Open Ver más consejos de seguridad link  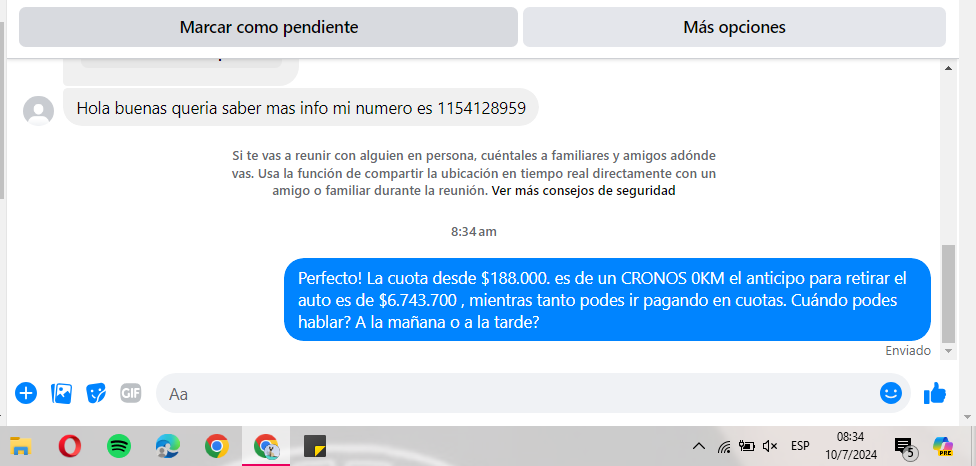[583, 190]
